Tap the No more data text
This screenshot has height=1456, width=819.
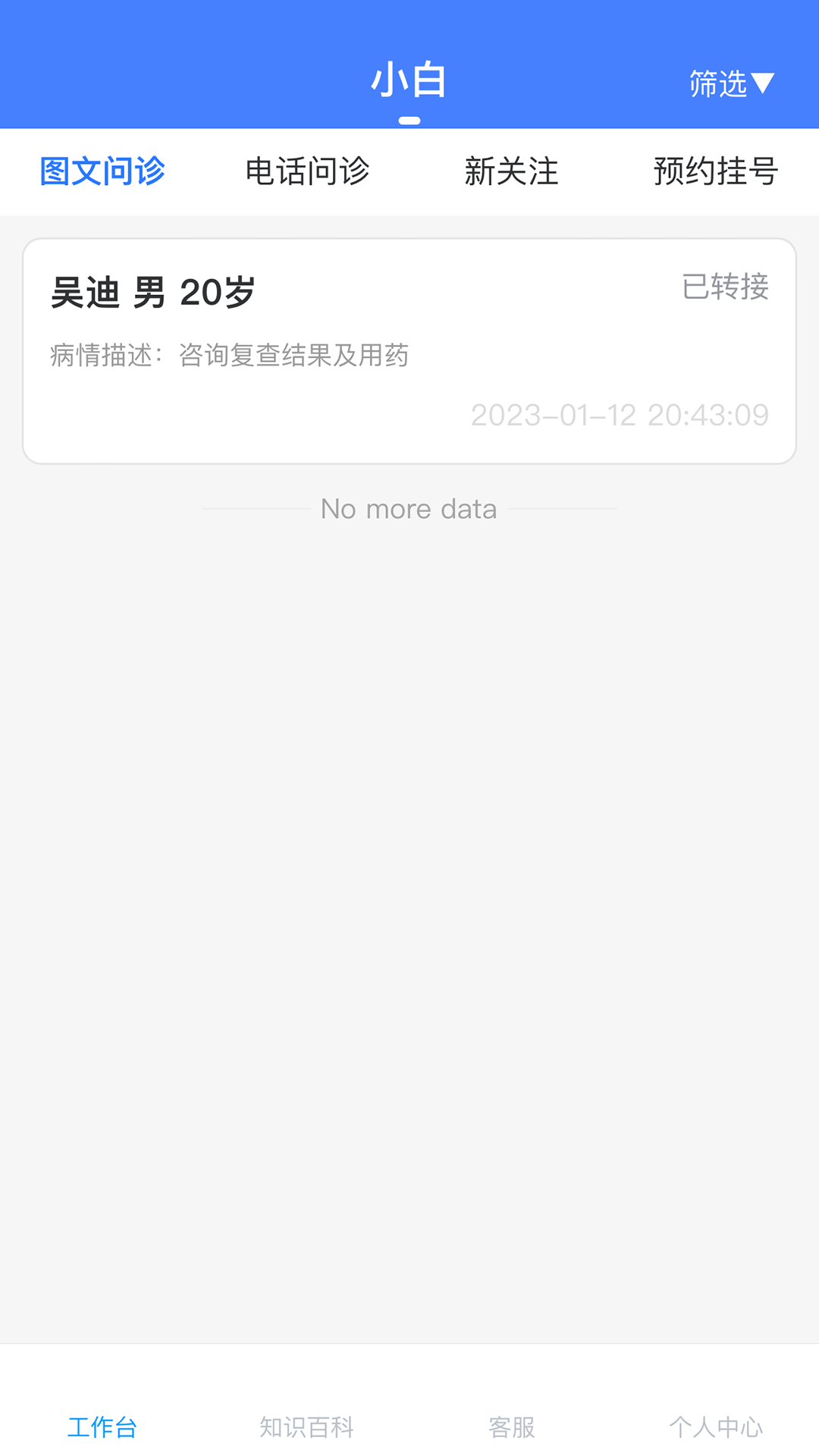click(409, 509)
